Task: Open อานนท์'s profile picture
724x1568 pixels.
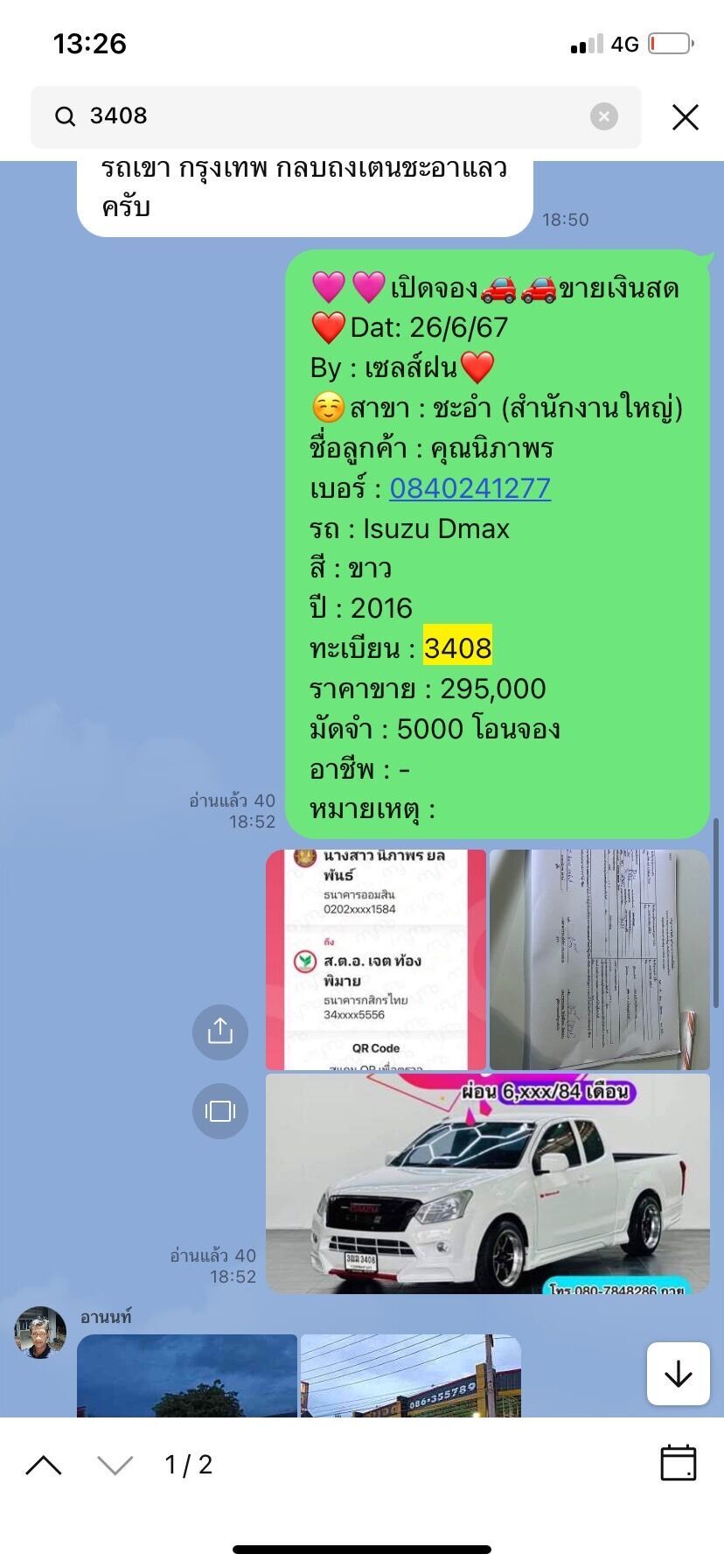Action: point(40,1333)
